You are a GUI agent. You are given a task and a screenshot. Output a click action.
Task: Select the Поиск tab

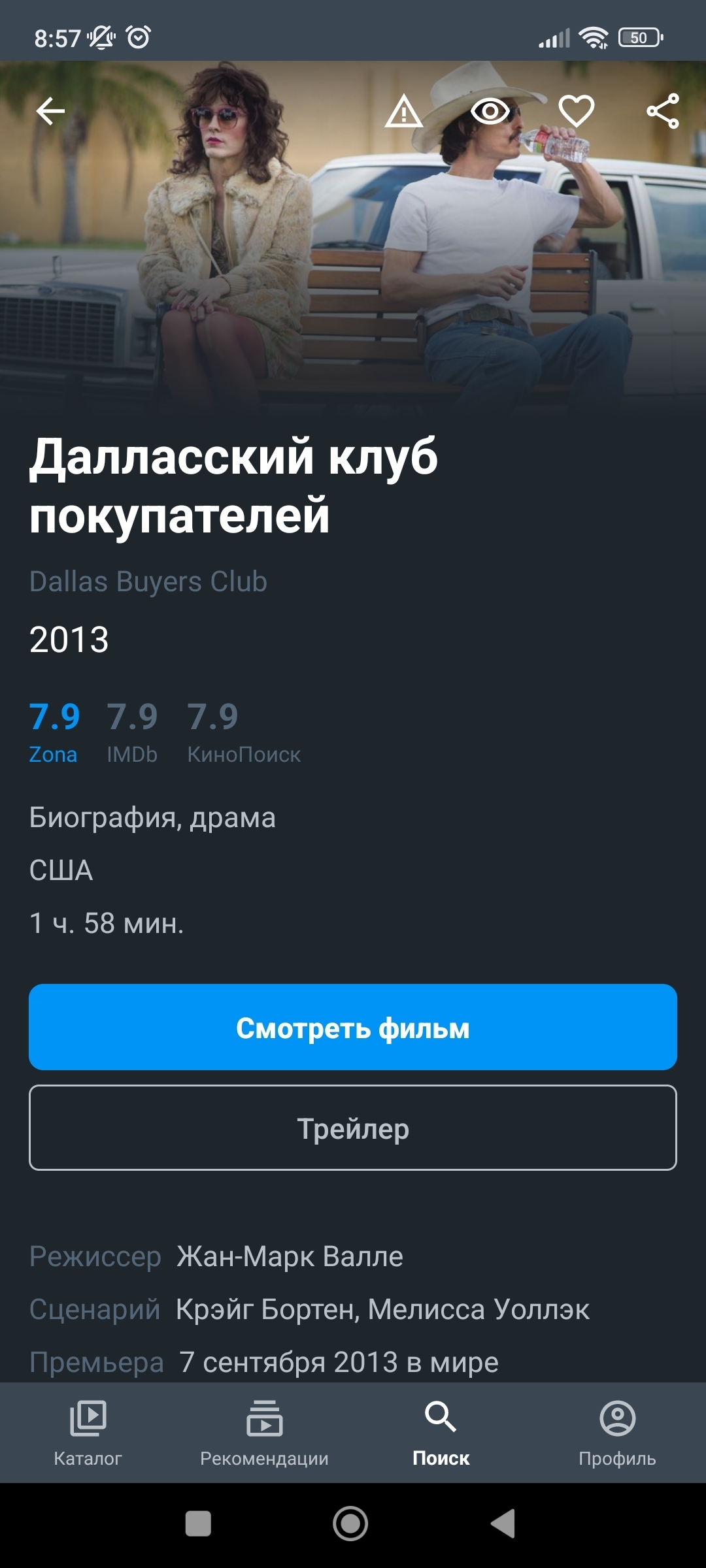[441, 1432]
